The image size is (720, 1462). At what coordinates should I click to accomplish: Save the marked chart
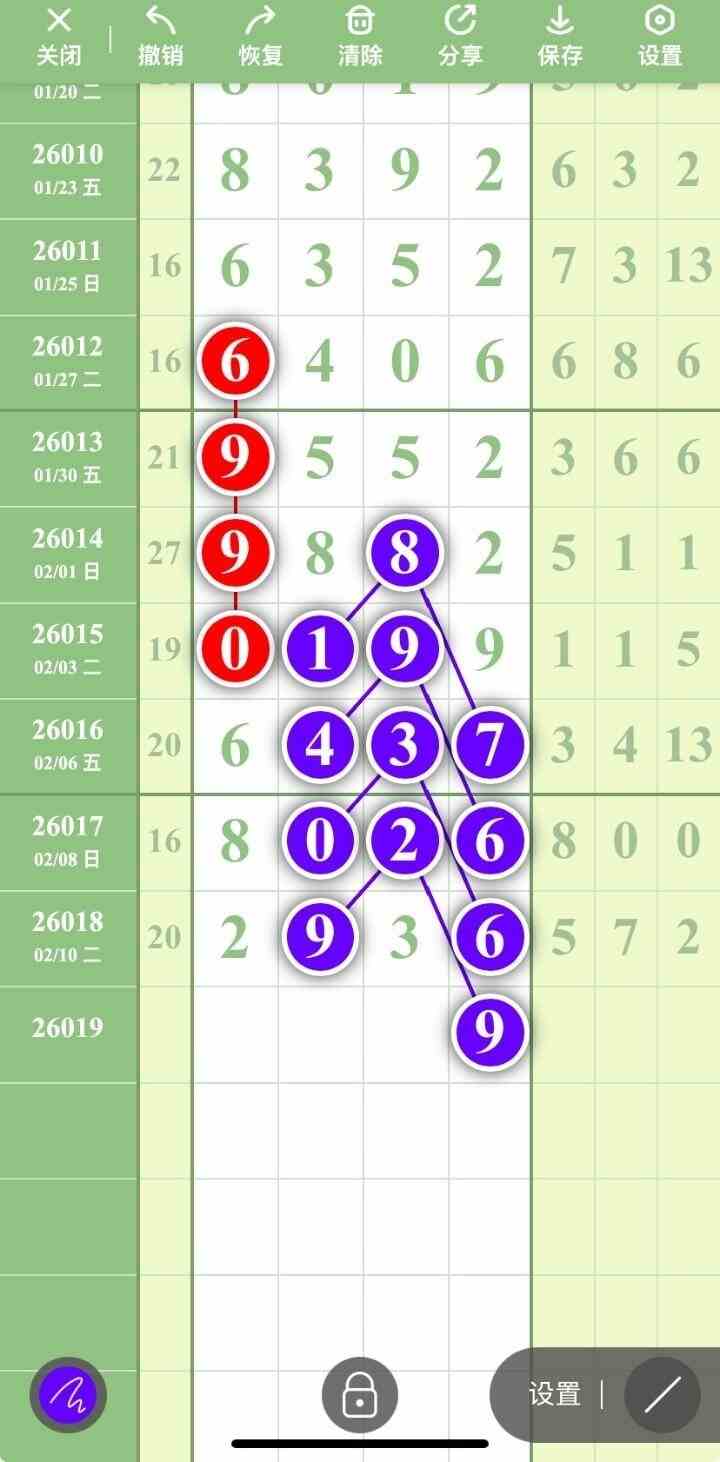click(560, 36)
